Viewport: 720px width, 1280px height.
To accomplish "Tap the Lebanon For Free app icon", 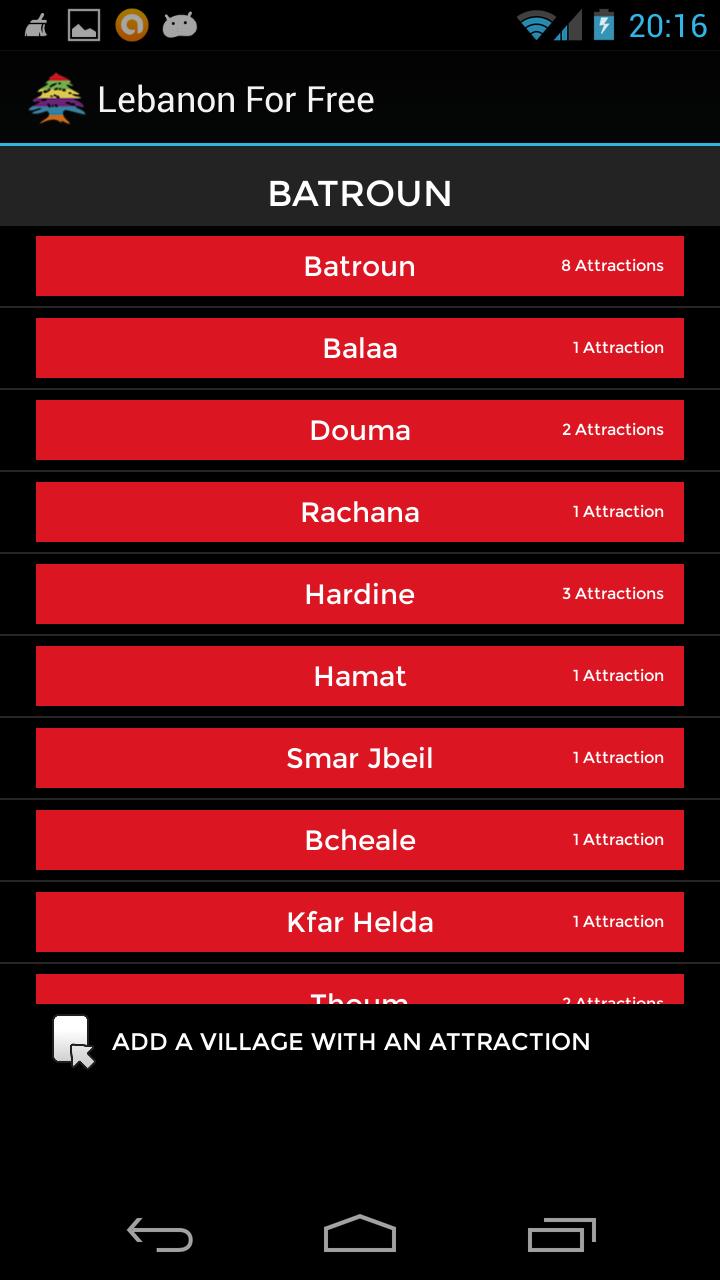I will [x=56, y=99].
